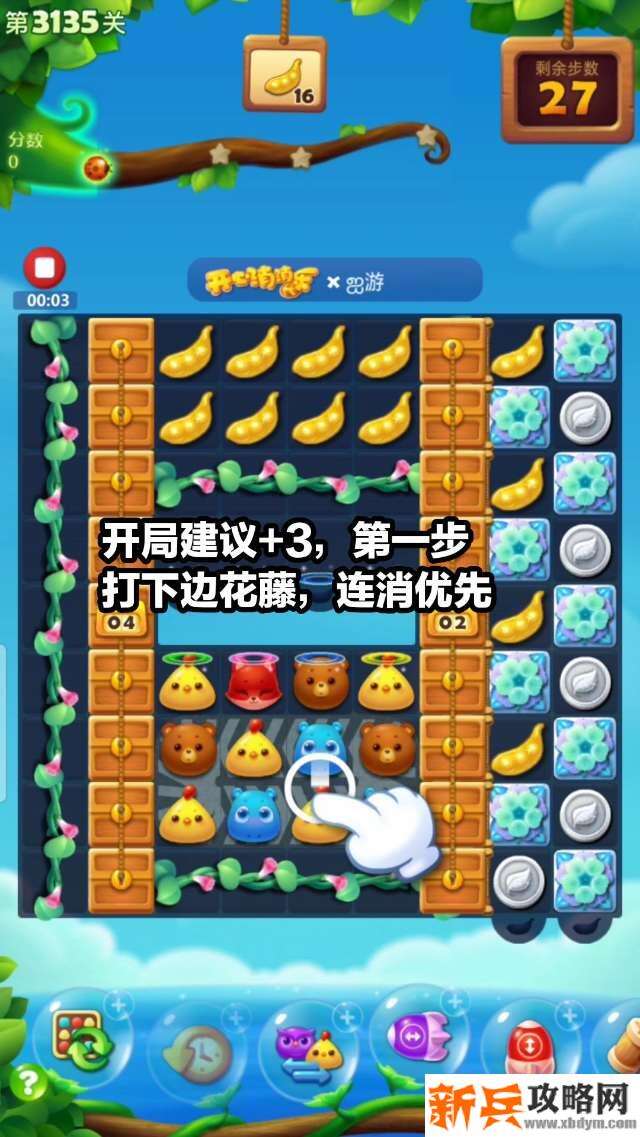This screenshot has width=640, height=1137.
Task: Use the purple horizontal rocket booster
Action: coord(417,1037)
